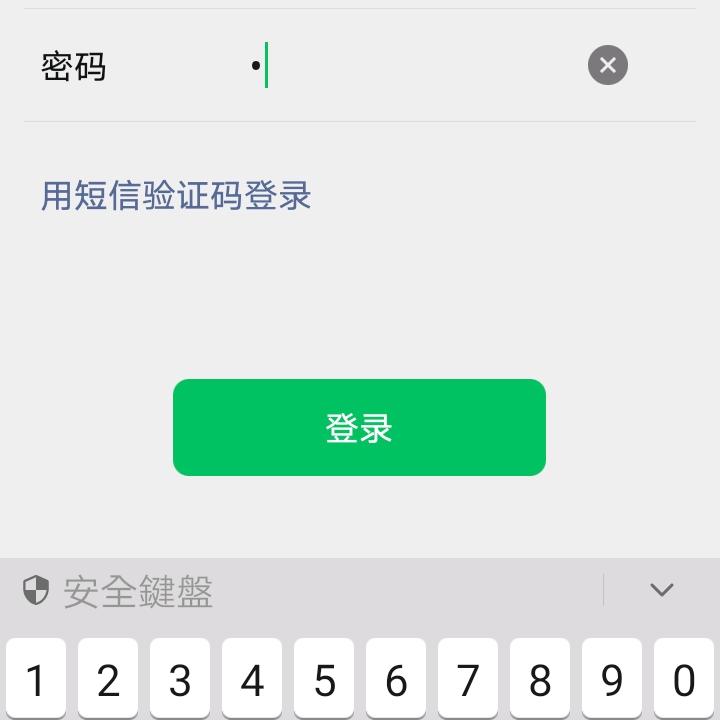Tap the 0 key on the keyboard
The image size is (720, 720).
point(684,678)
